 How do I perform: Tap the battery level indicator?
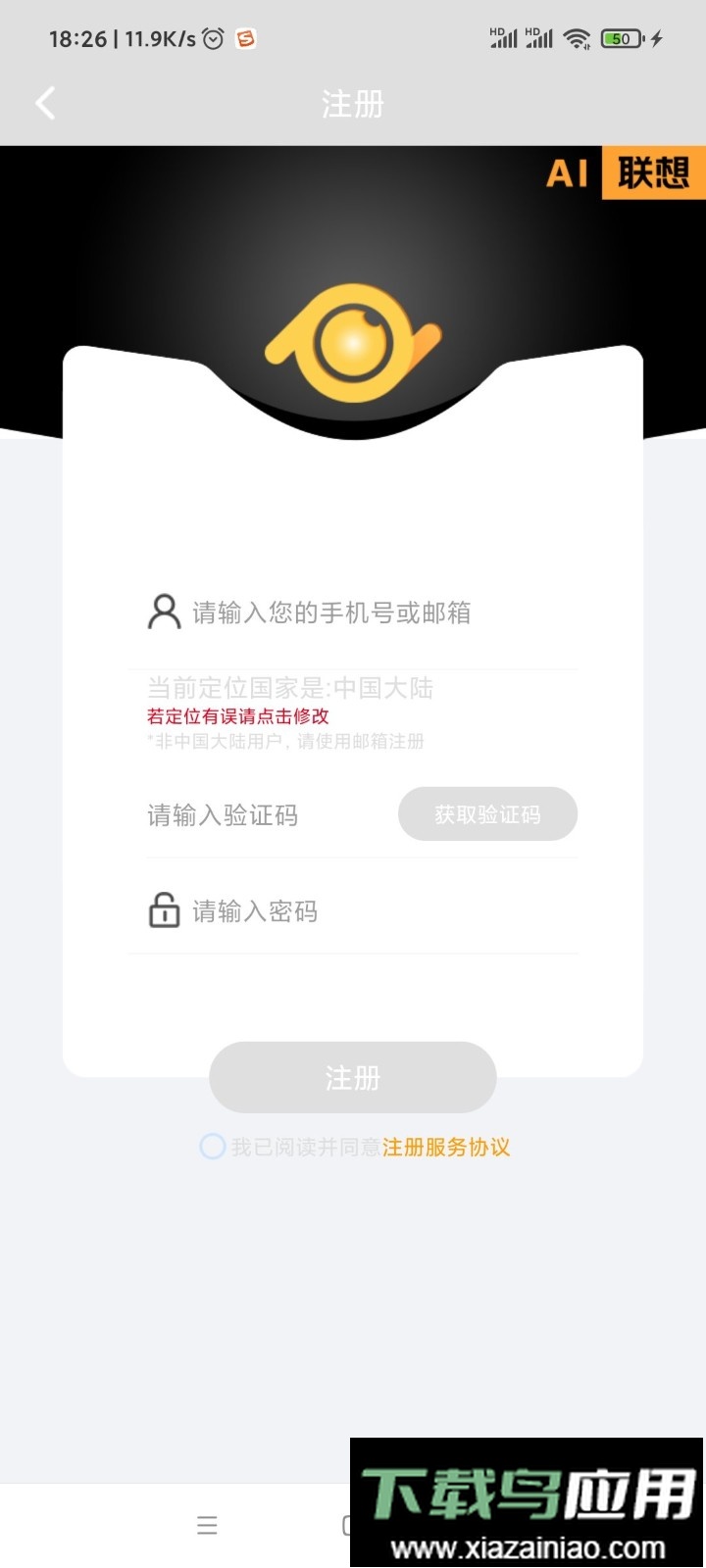[622, 38]
